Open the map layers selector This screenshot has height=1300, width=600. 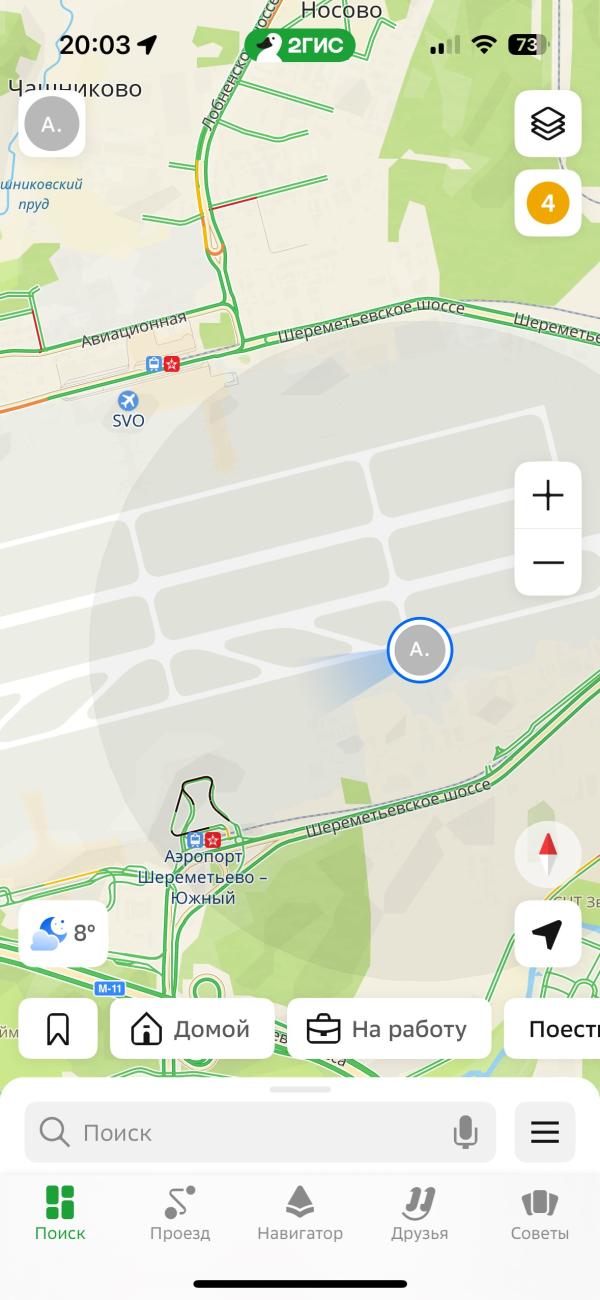pyautogui.click(x=547, y=124)
